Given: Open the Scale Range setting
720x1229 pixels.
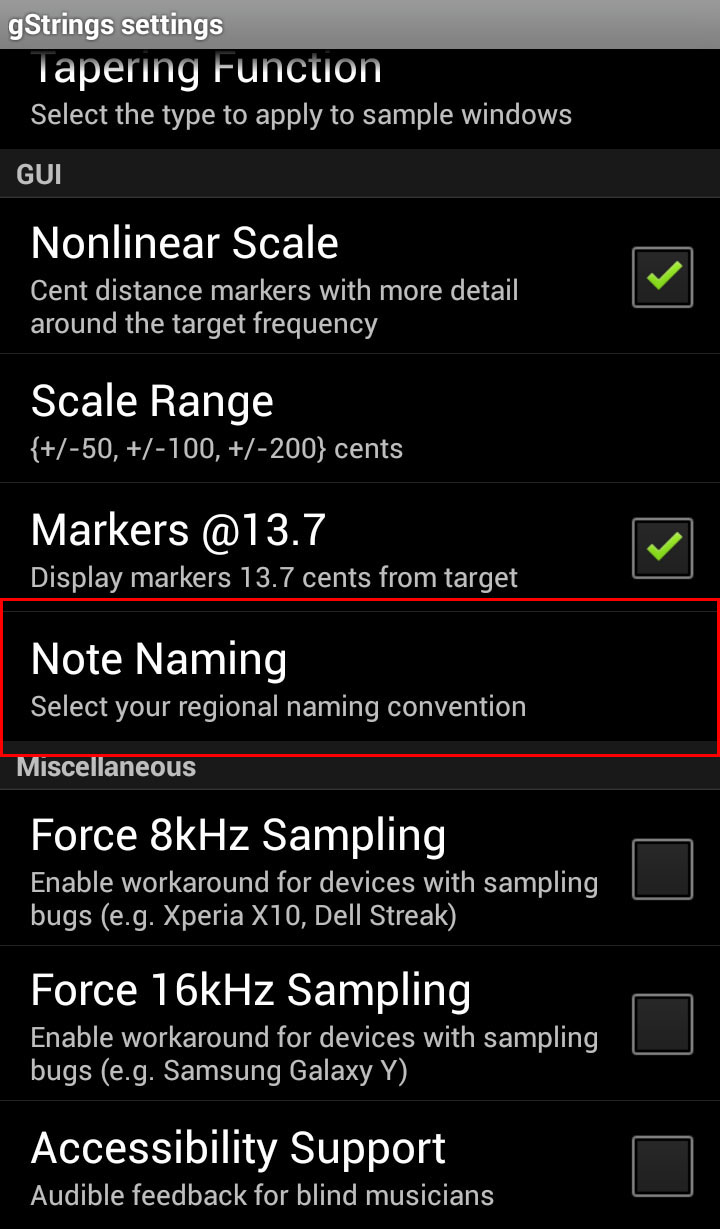Looking at the screenshot, I should (x=300, y=420).
